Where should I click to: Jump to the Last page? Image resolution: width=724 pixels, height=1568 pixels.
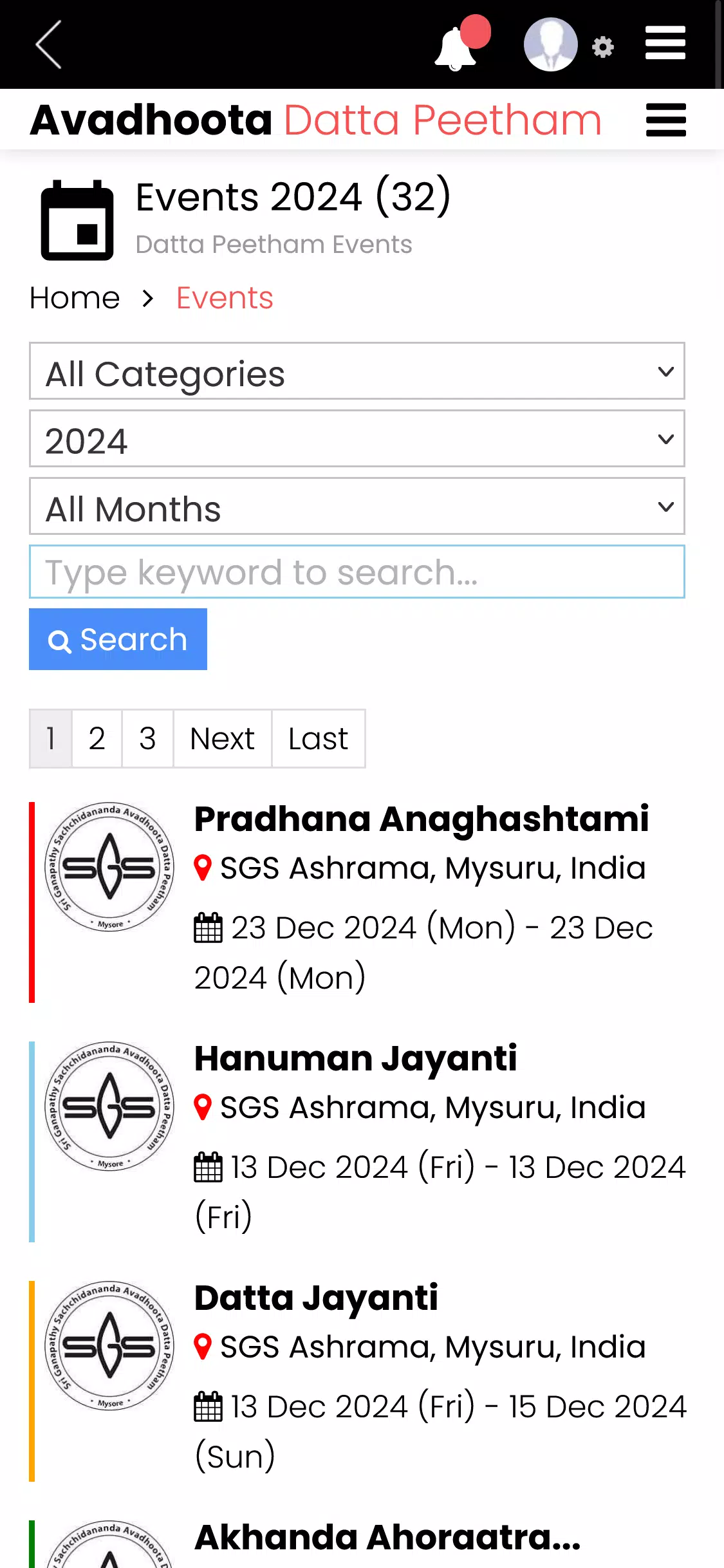click(x=318, y=739)
